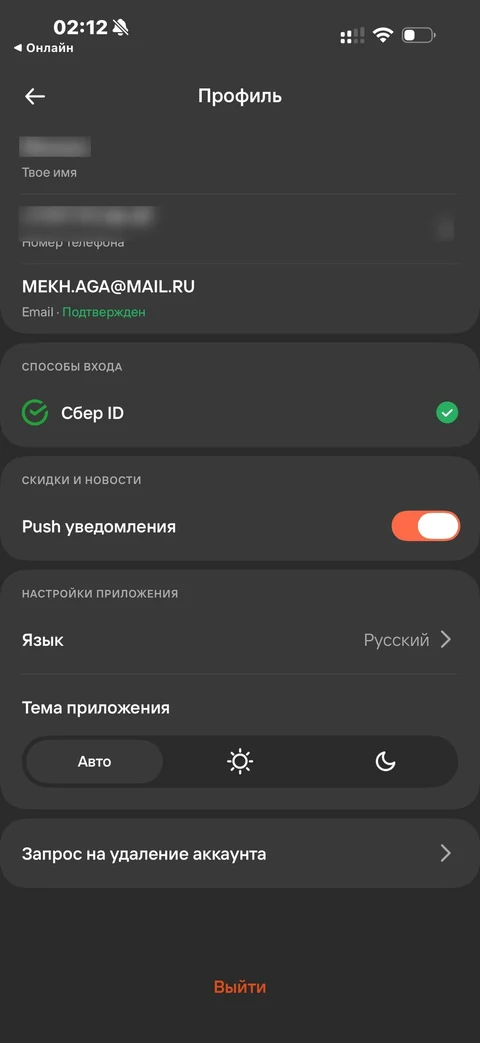Open the Язык language setting
Image resolution: width=480 pixels, height=1043 pixels.
click(x=239, y=640)
